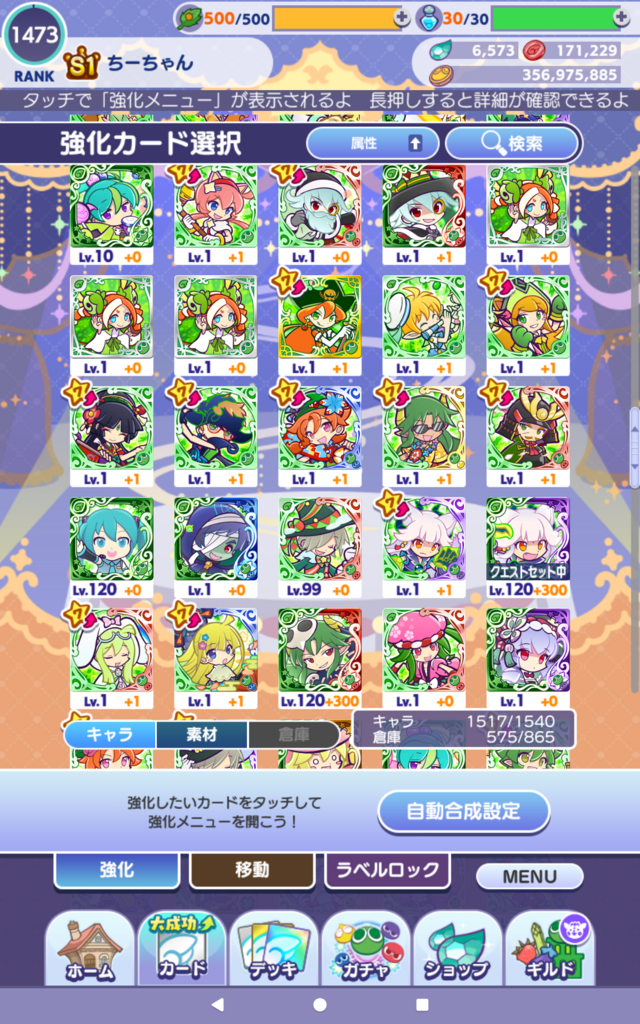Screen dimensions: 640x1024
Task: Open 自動合成設定 auto-fusion settings
Action: (464, 812)
